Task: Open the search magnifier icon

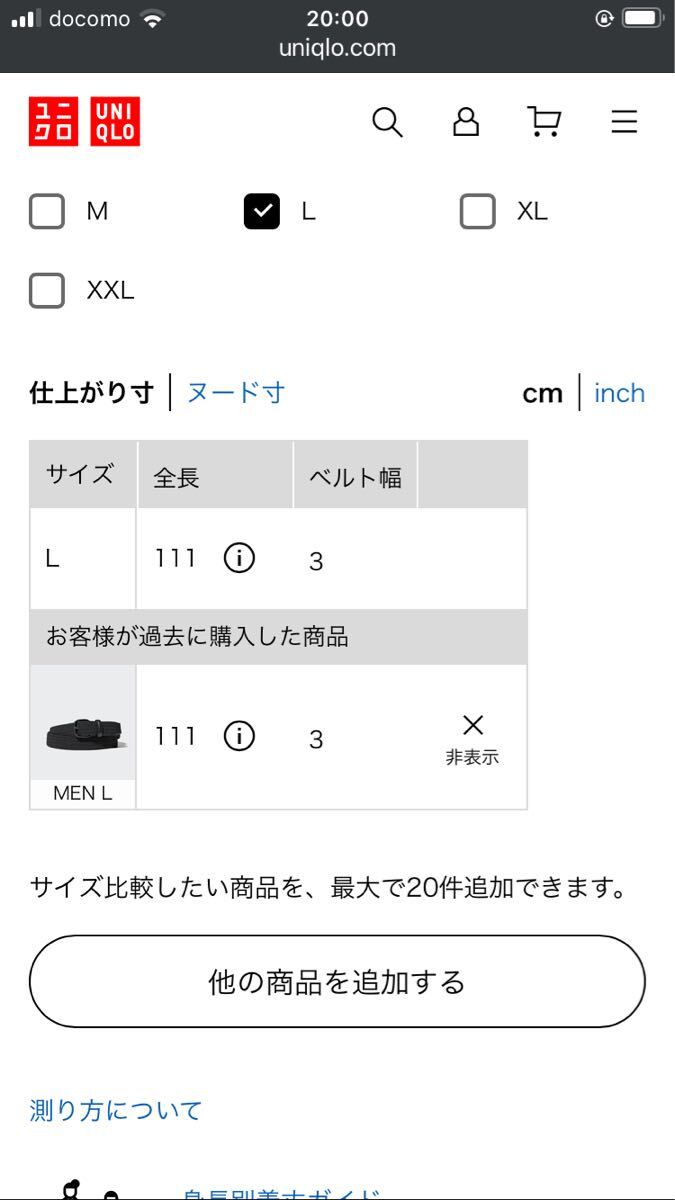Action: click(x=387, y=122)
